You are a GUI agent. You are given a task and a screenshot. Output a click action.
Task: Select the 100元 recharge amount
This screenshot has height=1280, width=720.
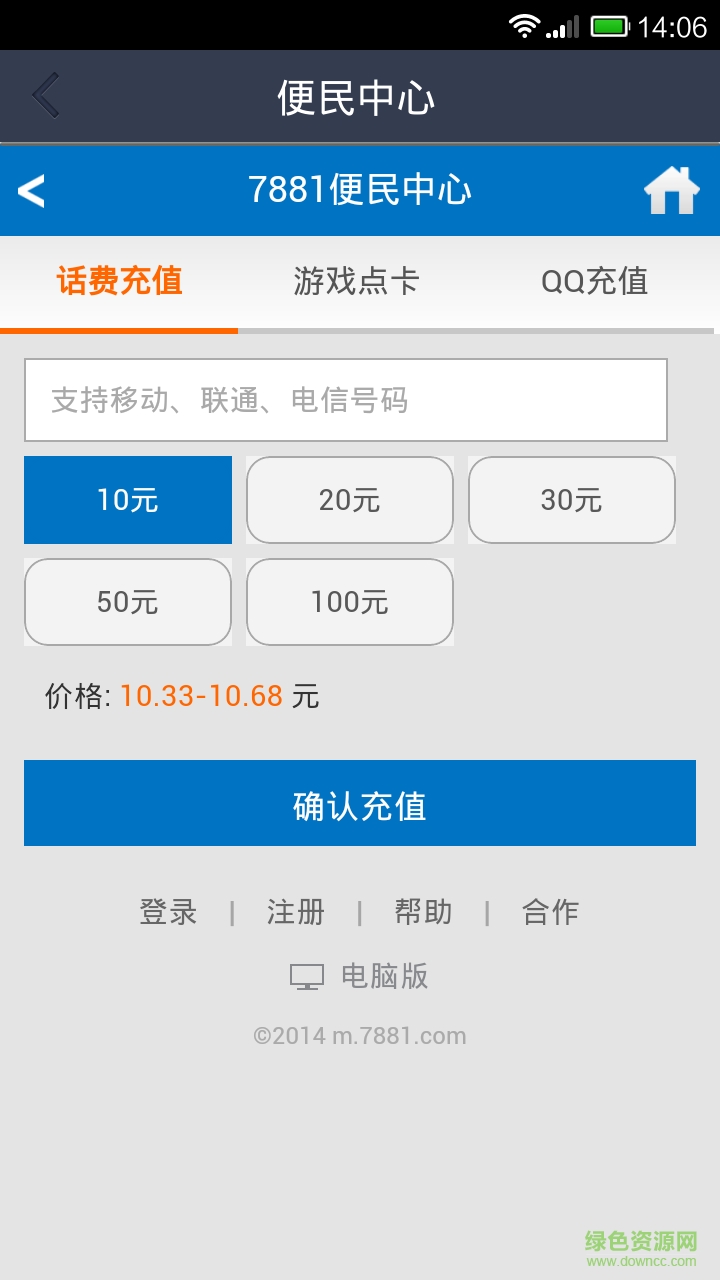point(349,602)
